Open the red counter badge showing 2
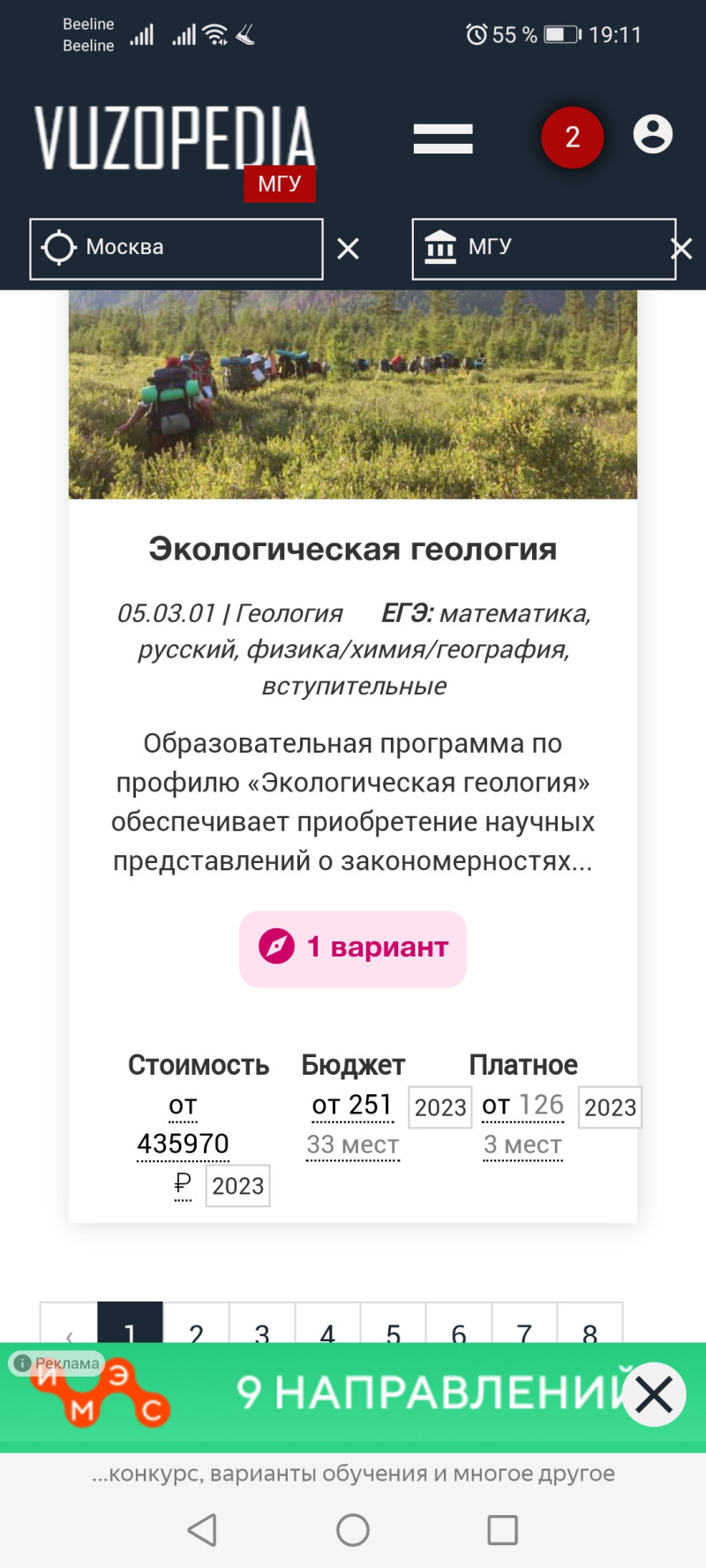The image size is (706, 1568). (572, 137)
